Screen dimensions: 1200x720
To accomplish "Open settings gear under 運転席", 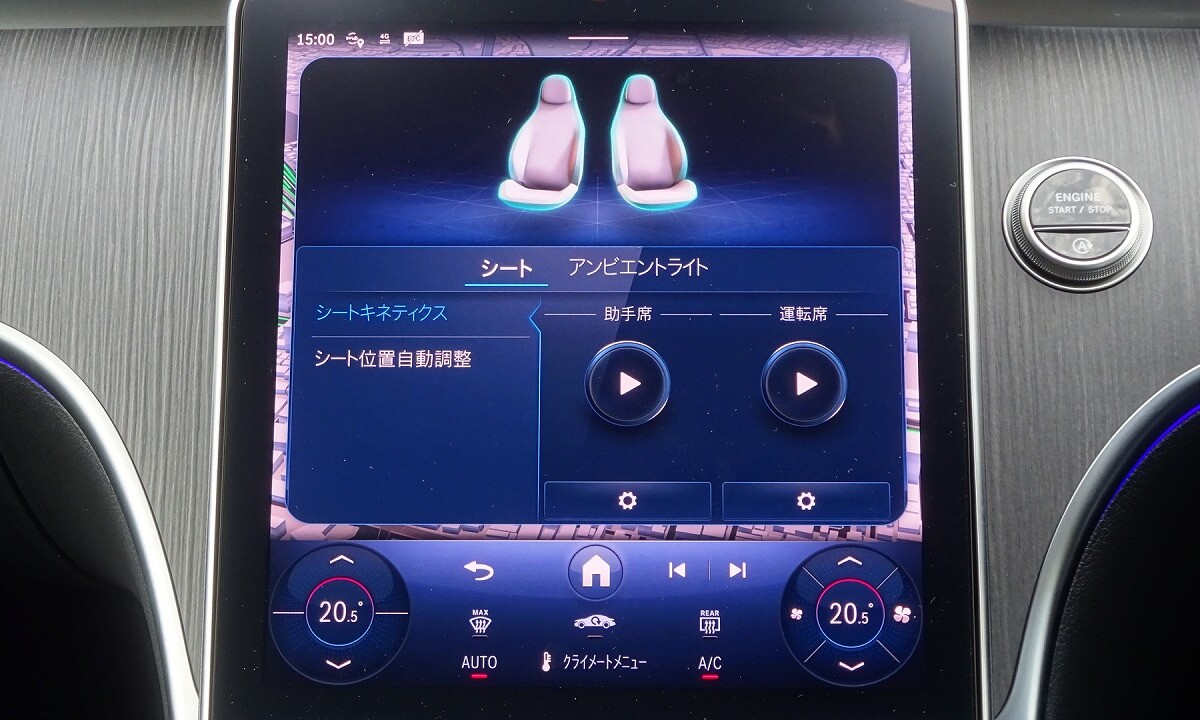I will coord(805,501).
